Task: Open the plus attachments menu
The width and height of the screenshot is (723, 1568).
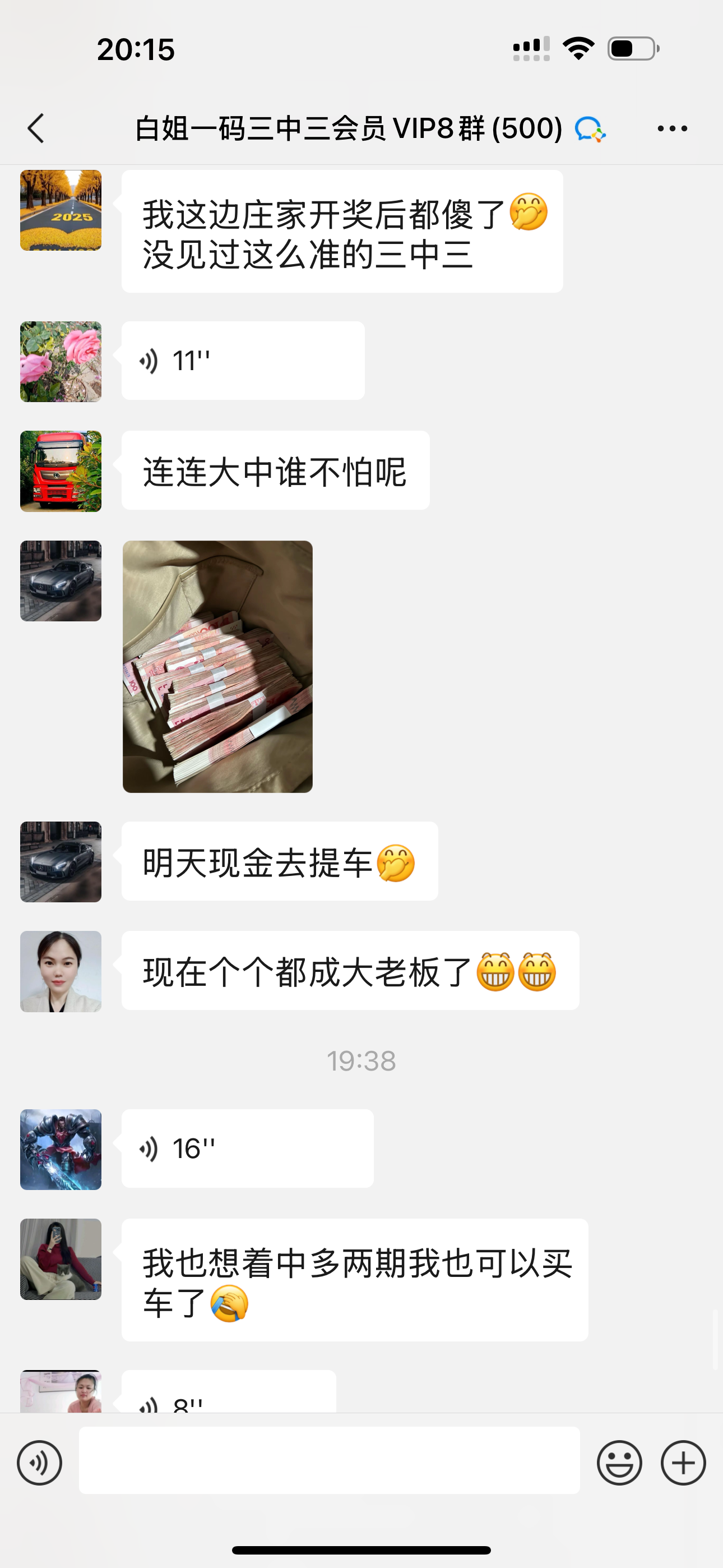Action: [x=683, y=1463]
